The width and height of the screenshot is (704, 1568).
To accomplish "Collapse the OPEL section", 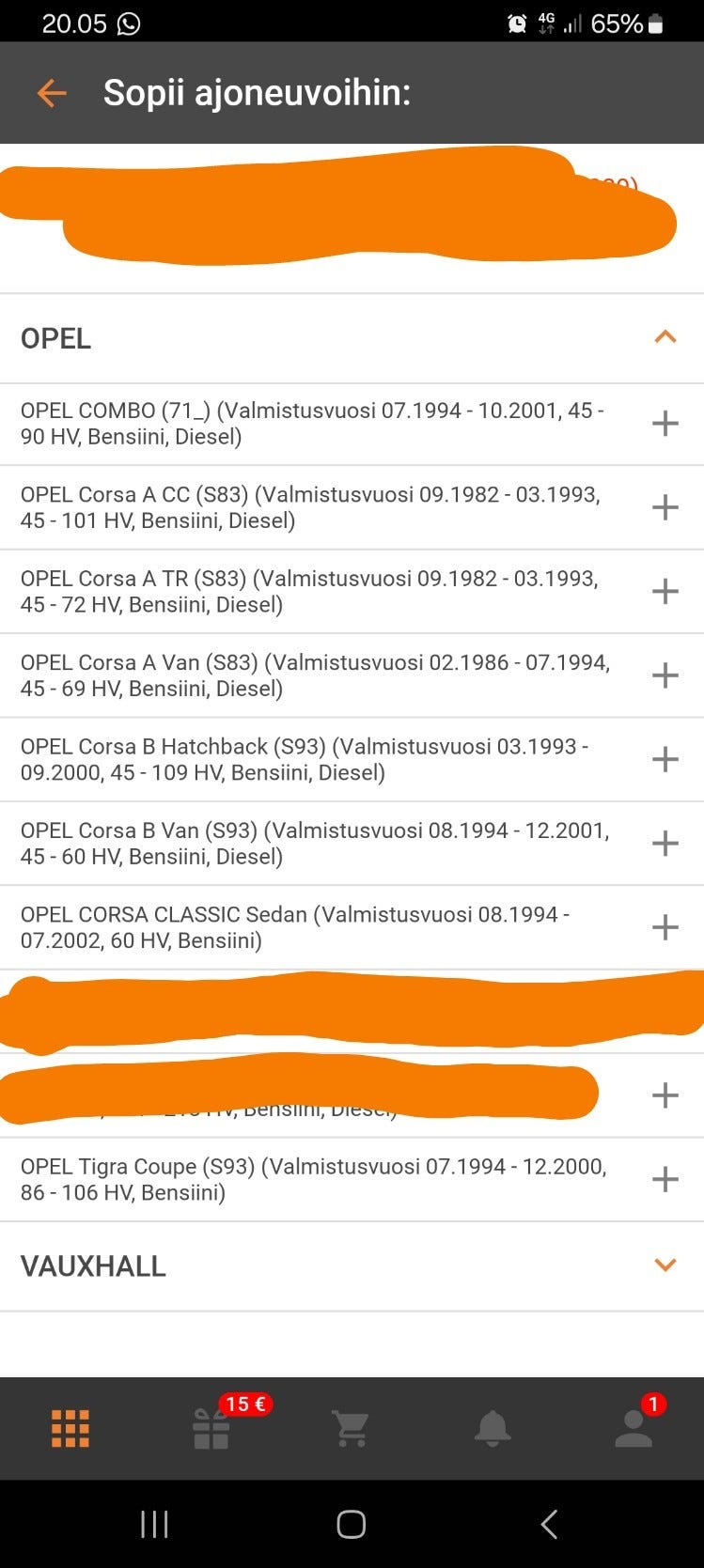I will point(665,337).
